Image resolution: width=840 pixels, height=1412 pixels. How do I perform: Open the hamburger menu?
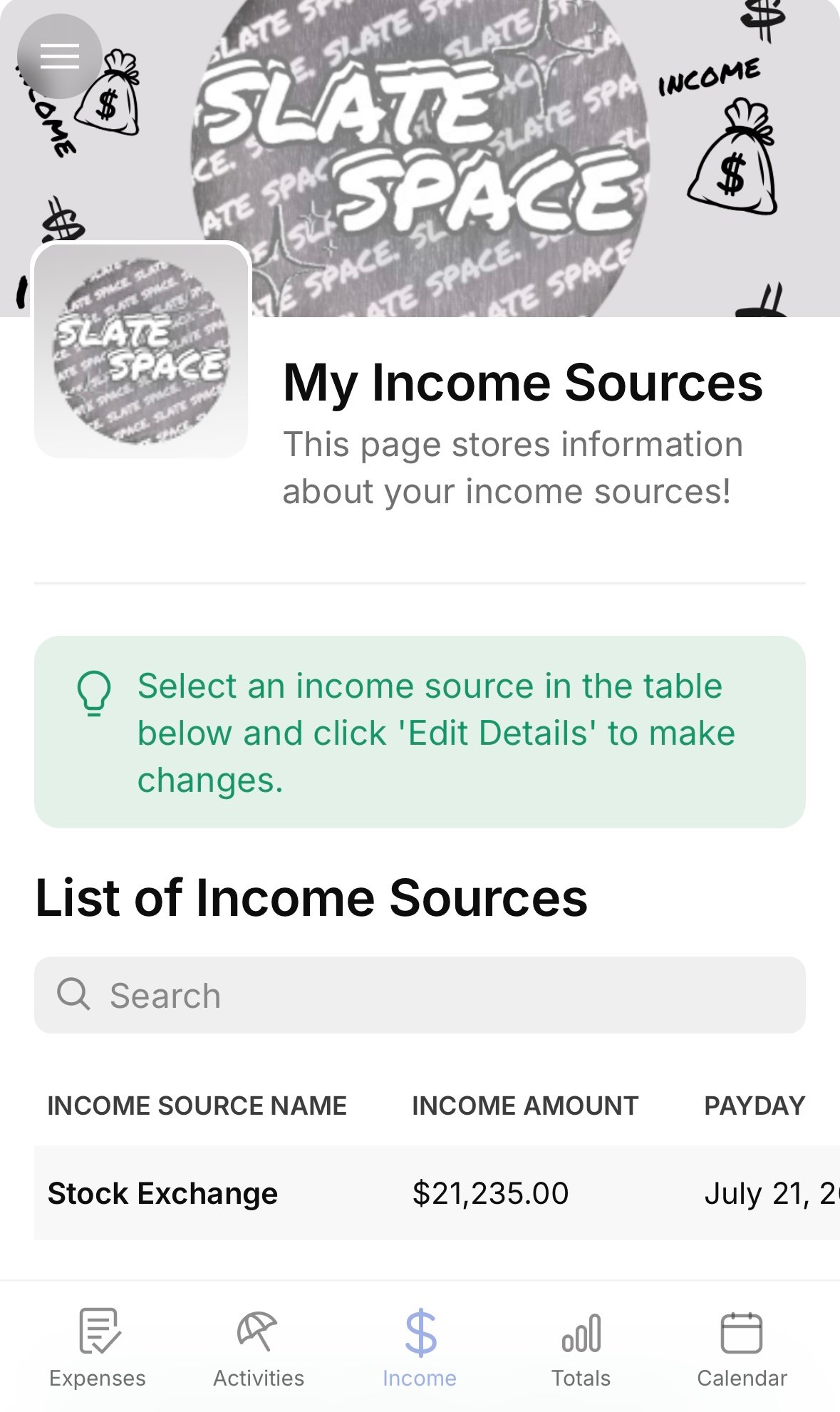click(x=60, y=56)
